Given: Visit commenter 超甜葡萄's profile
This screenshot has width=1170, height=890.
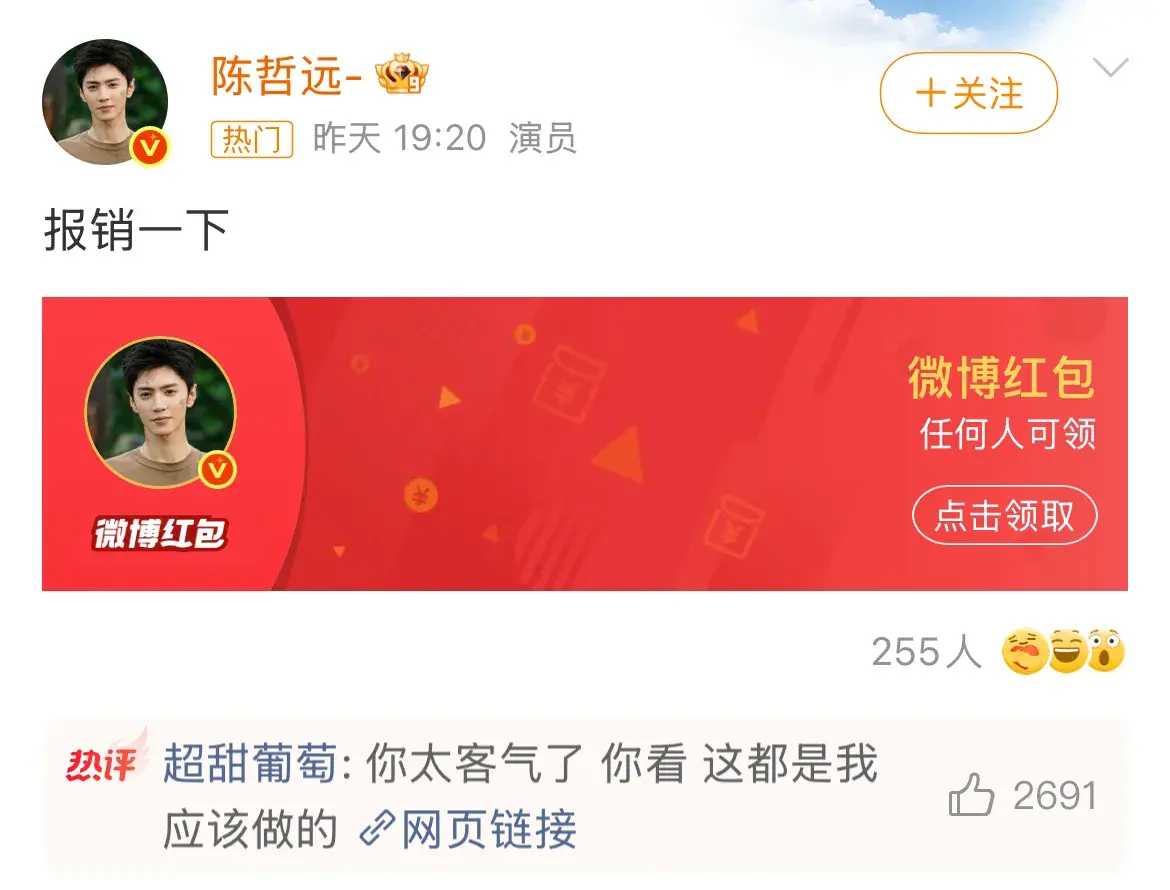Looking at the screenshot, I should (251, 766).
